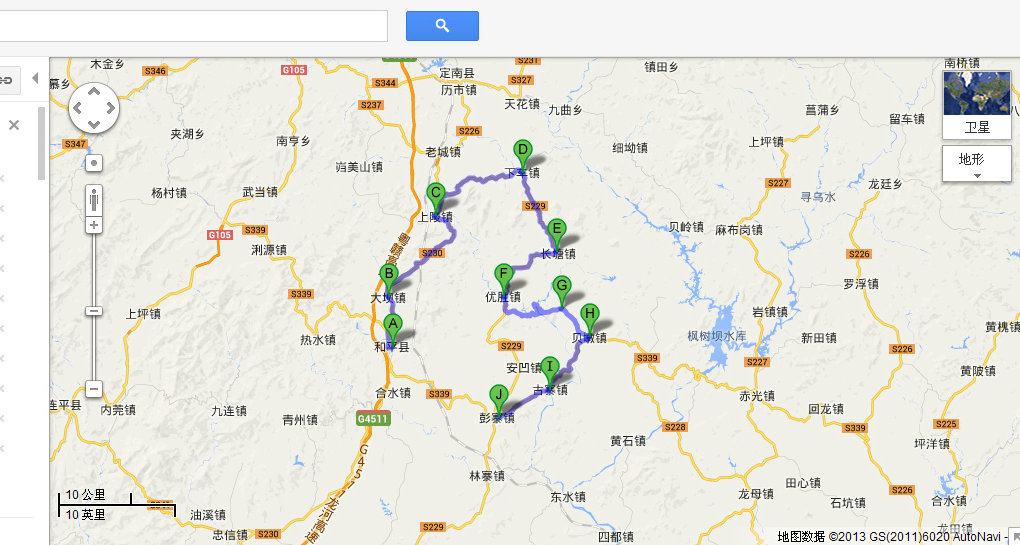Select route marker H at 贝墩镇

point(590,314)
